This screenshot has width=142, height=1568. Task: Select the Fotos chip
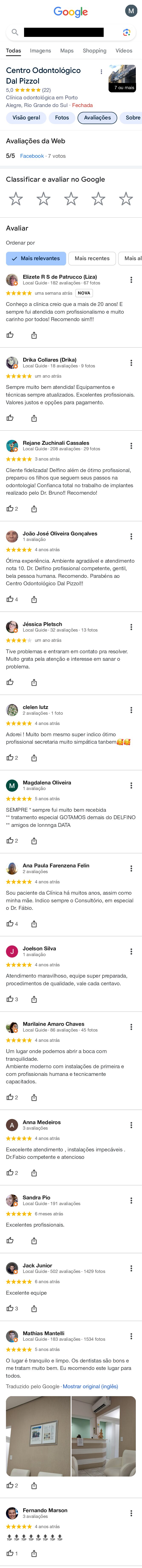(x=62, y=117)
